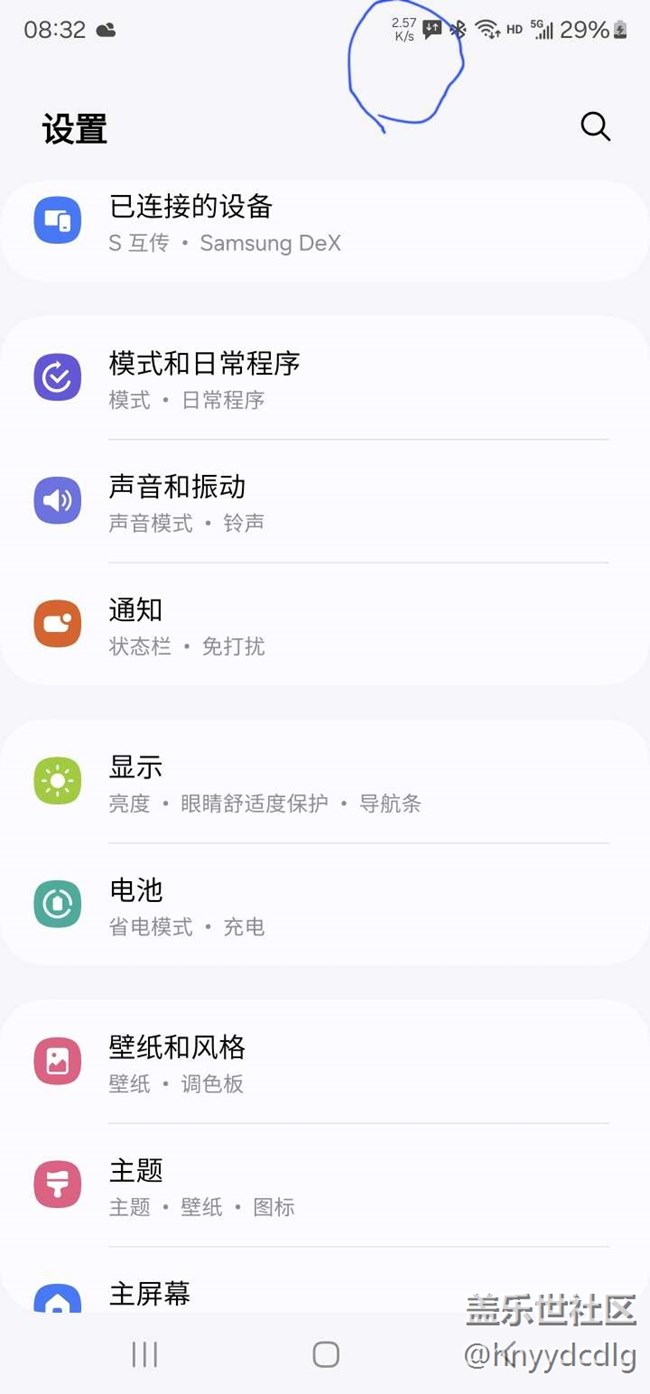Tap the system home button
This screenshot has width=650, height=1394.
click(x=326, y=1354)
